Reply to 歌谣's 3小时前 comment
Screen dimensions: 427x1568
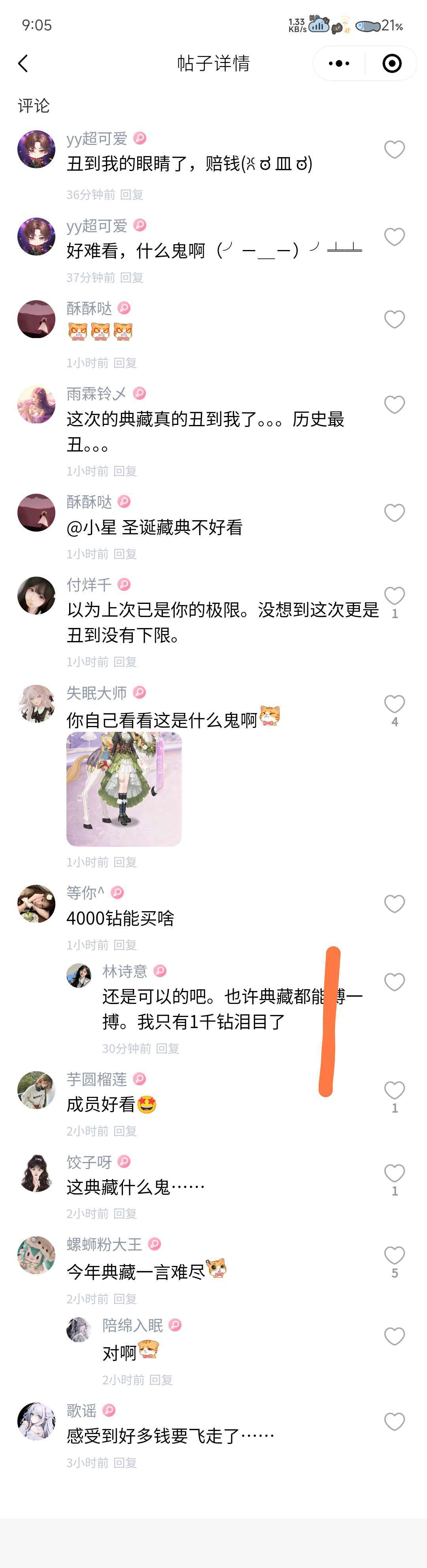(125, 1462)
